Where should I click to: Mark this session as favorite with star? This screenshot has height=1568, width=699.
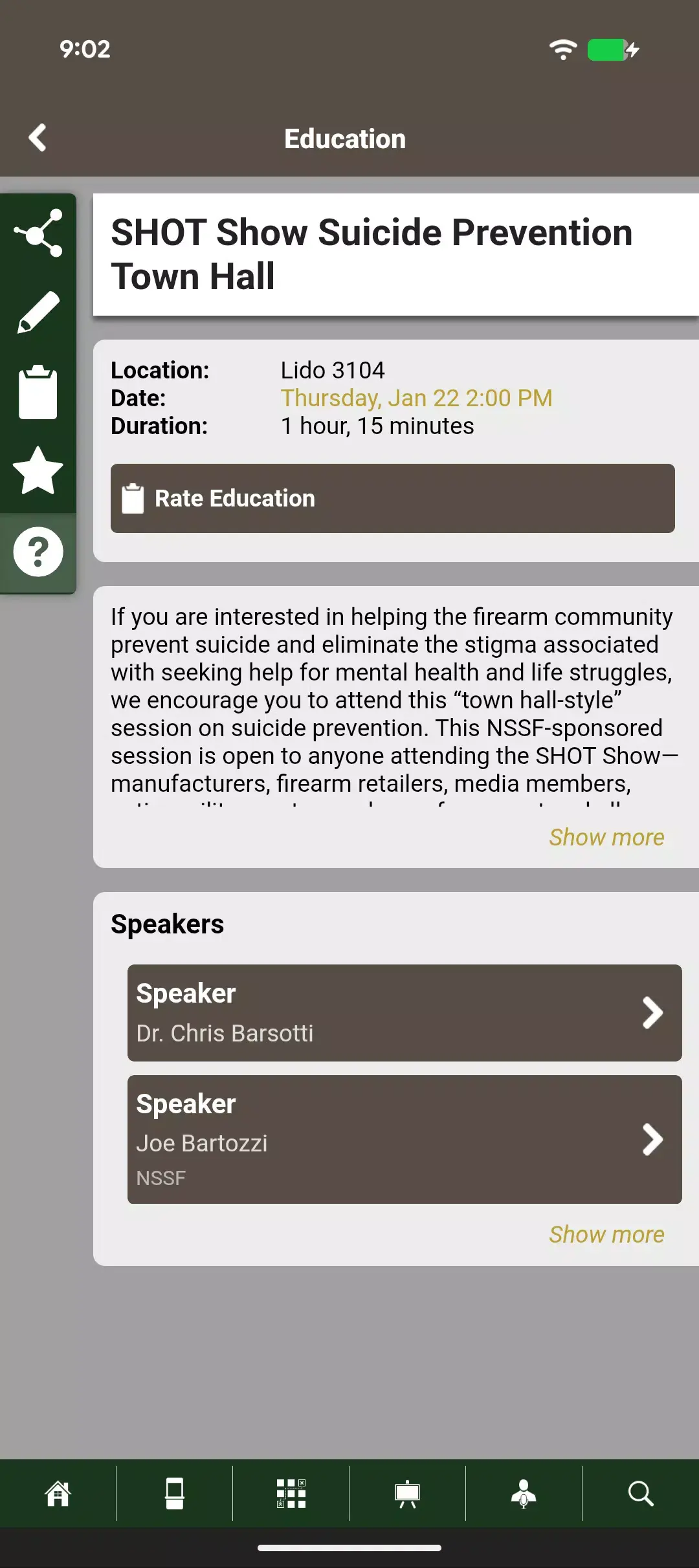tap(38, 471)
